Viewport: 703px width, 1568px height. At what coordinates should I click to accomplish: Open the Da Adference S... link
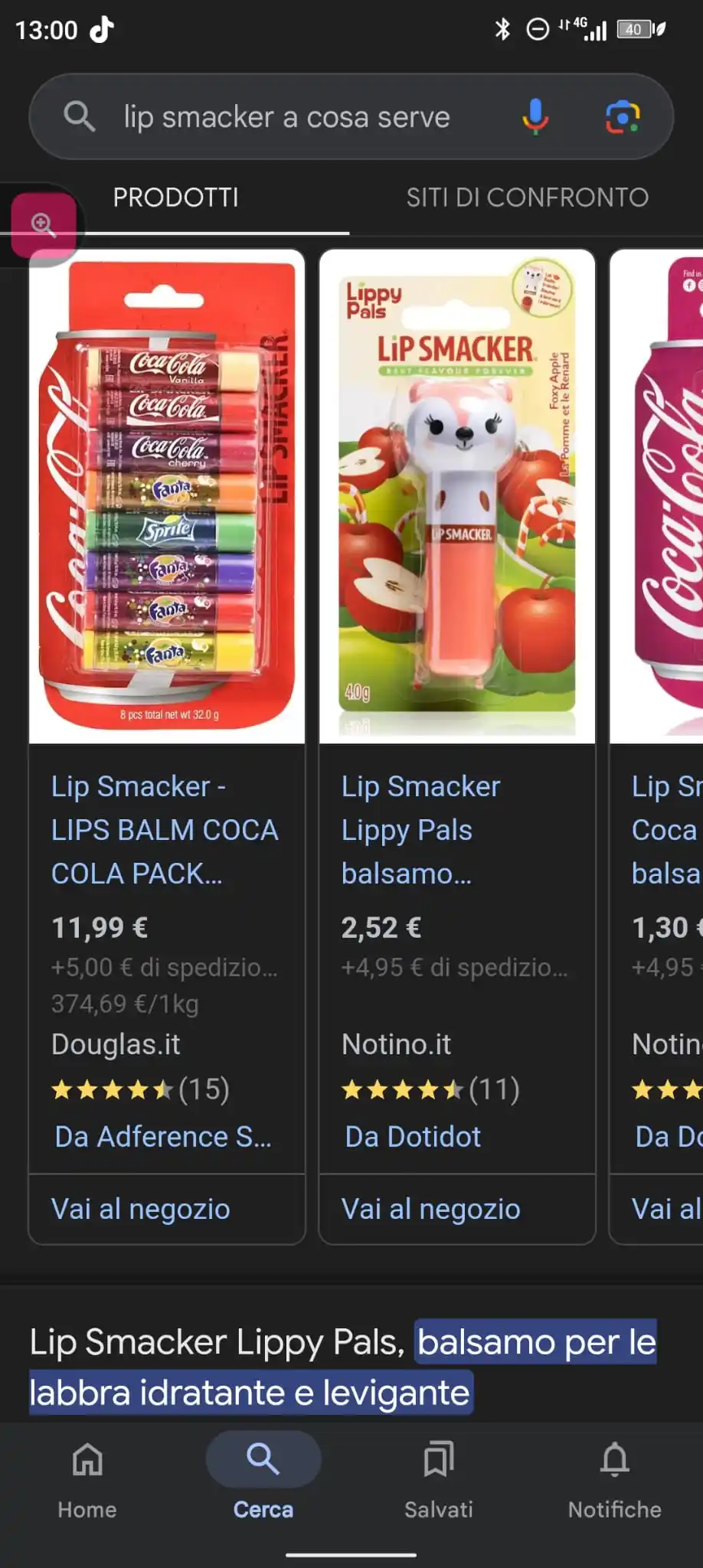163,1137
